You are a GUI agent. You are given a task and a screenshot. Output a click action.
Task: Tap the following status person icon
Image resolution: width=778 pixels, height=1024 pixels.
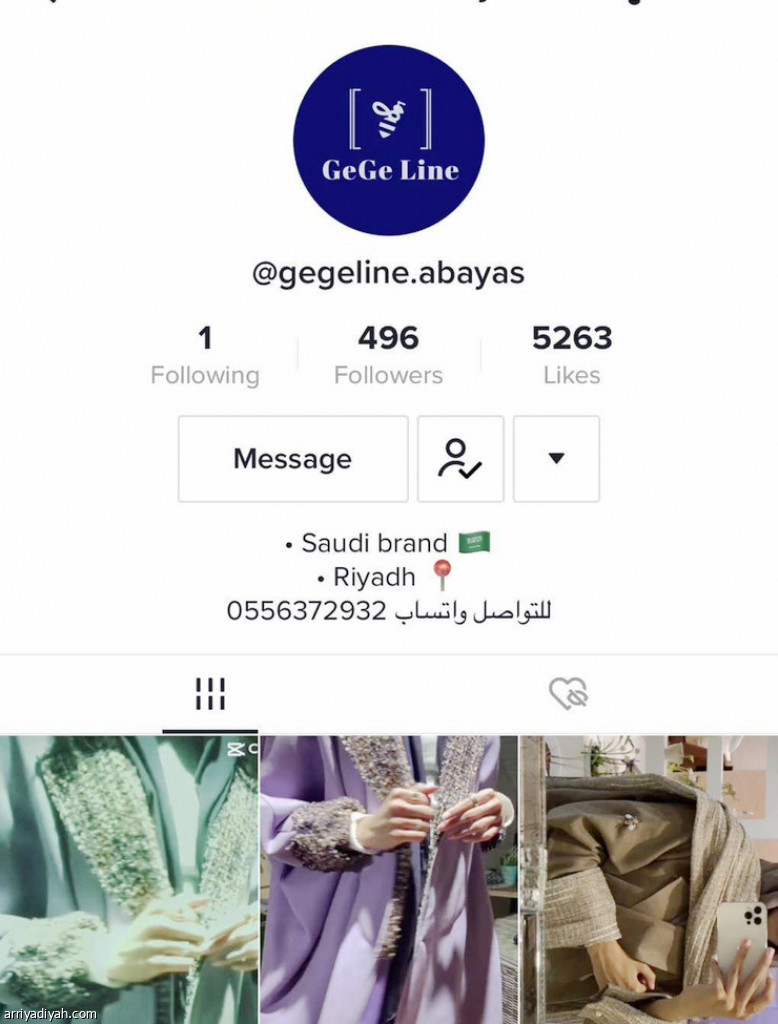(460, 459)
